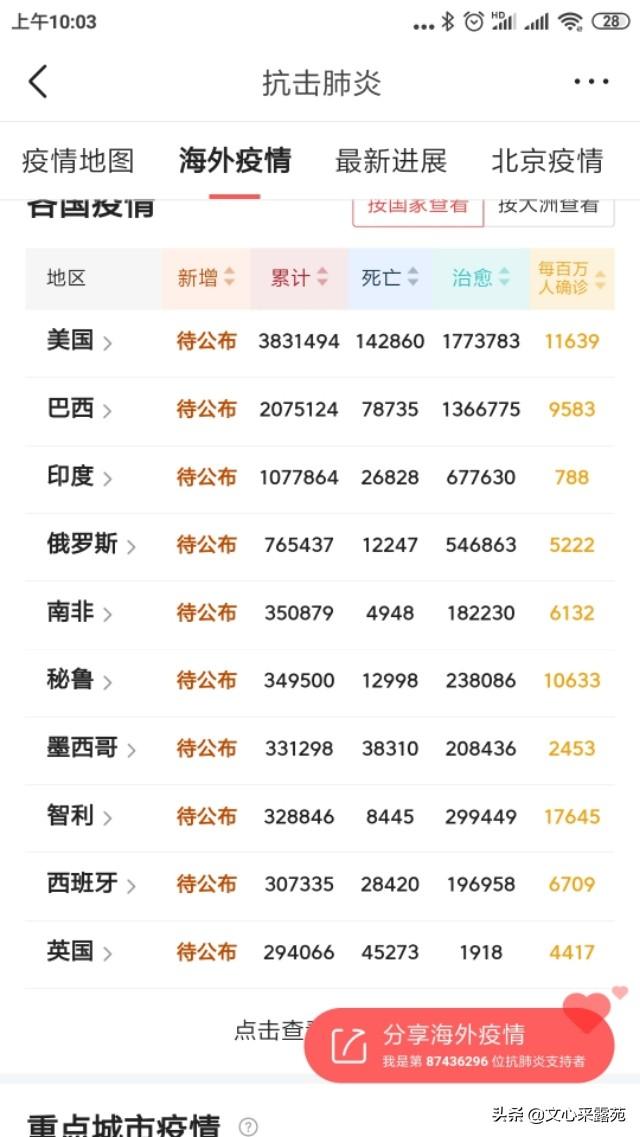
Task: Sort the table by 死亡 column
Action: (390, 278)
